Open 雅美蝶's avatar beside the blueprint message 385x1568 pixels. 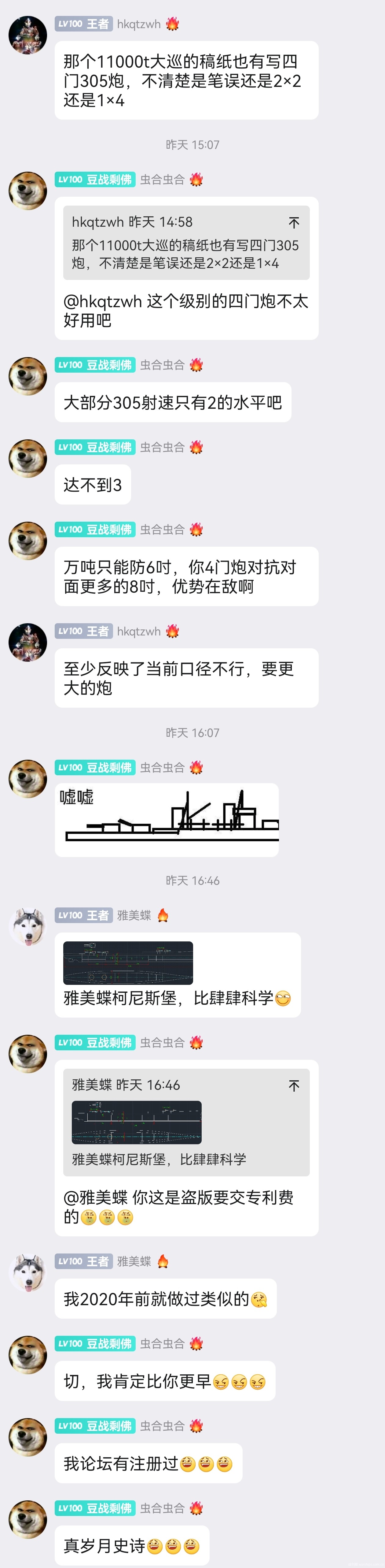28,926
